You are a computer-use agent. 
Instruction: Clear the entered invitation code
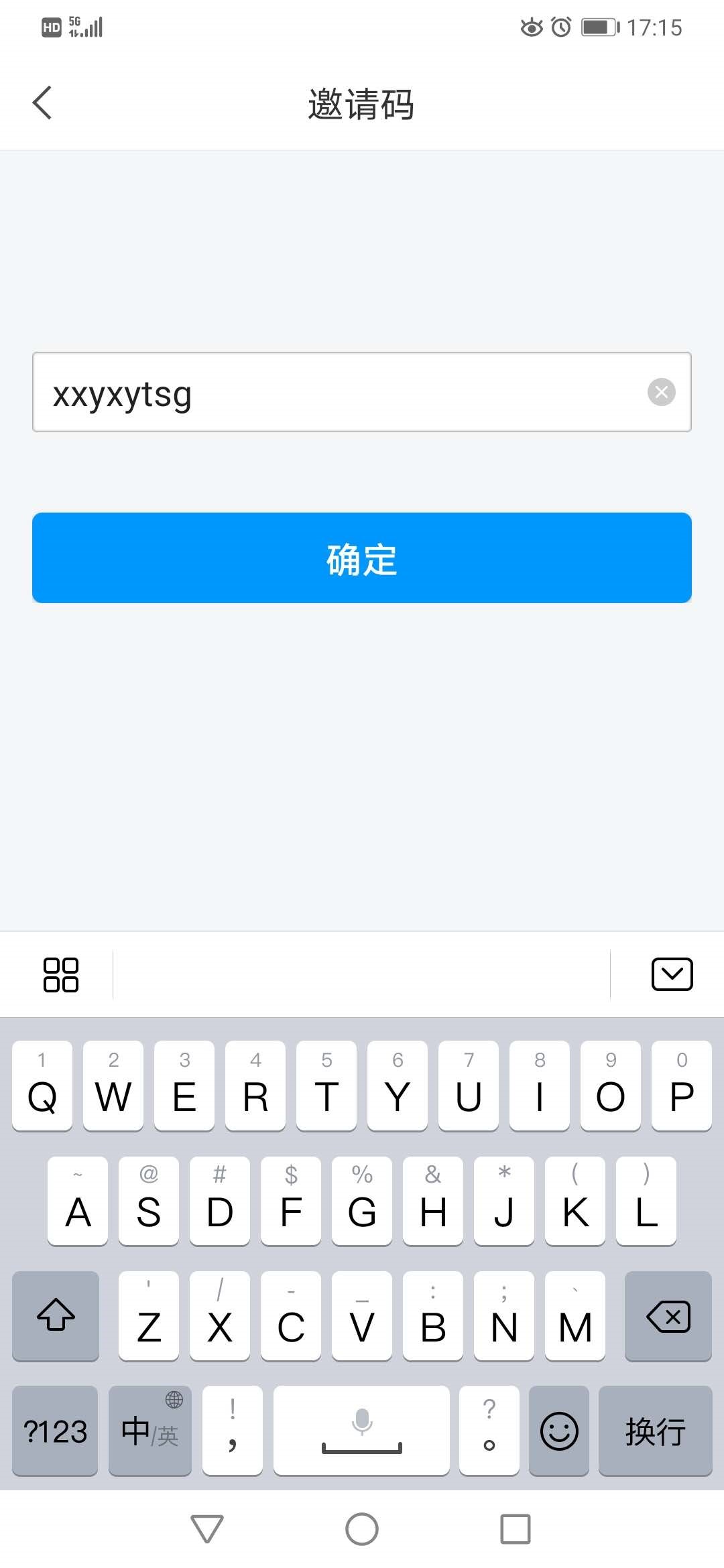tap(662, 392)
